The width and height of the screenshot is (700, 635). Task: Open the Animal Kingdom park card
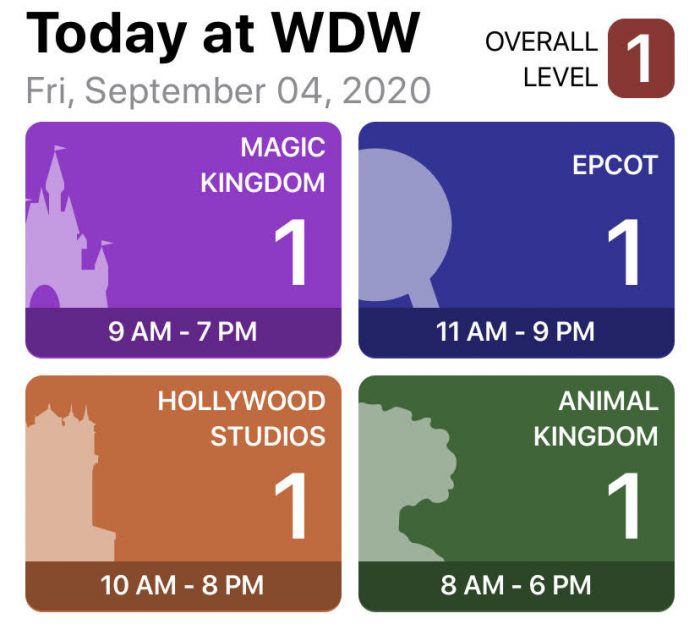point(516,493)
